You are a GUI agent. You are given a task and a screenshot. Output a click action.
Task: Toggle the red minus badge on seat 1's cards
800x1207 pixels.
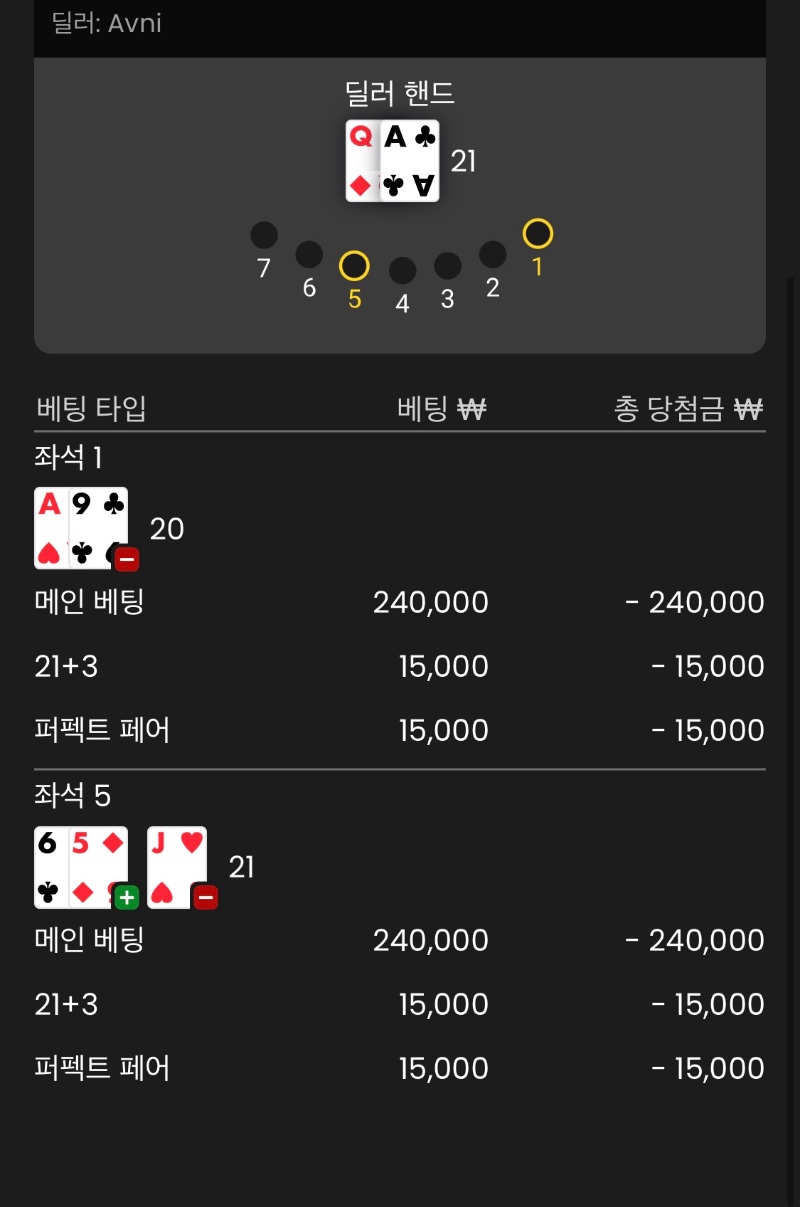126,560
